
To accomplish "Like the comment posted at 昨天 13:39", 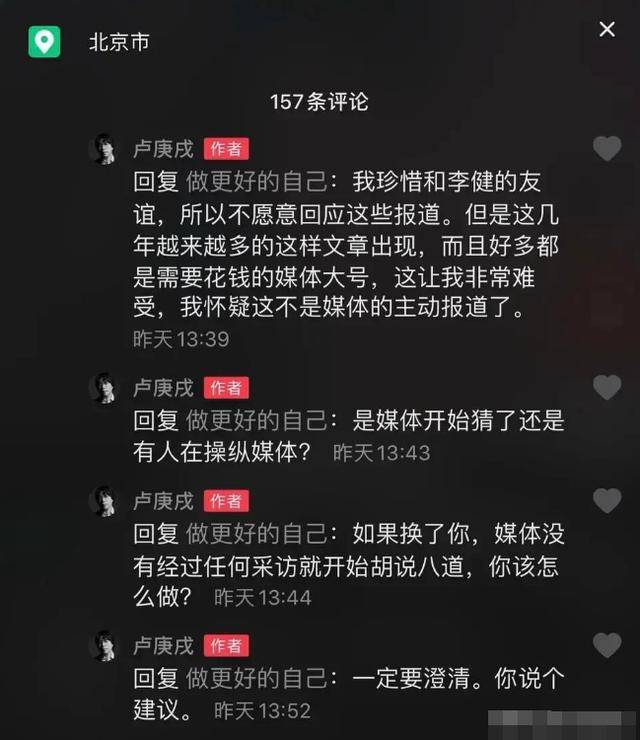I will coord(607,149).
